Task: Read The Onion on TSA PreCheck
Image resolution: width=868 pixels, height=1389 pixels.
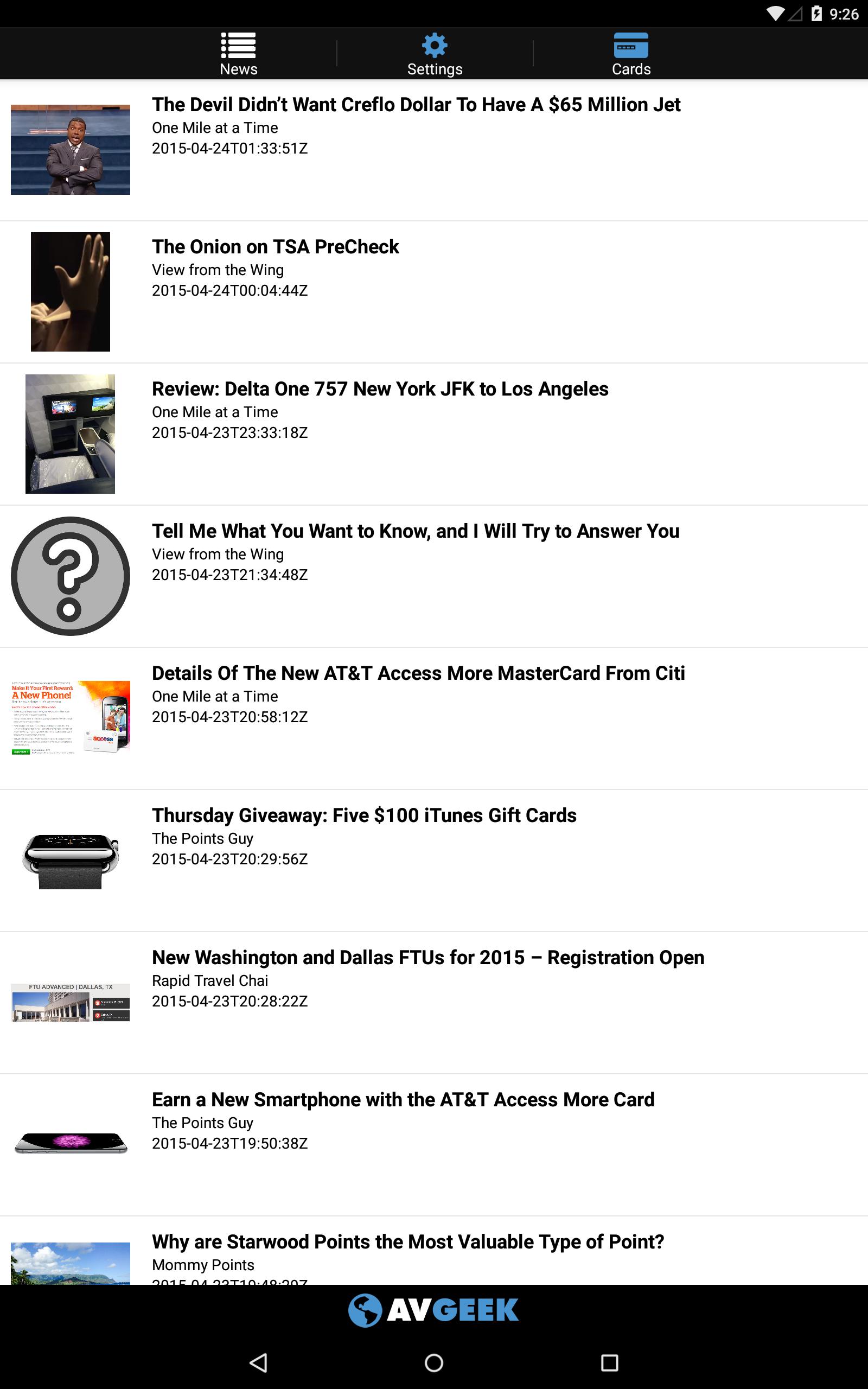Action: (x=275, y=247)
